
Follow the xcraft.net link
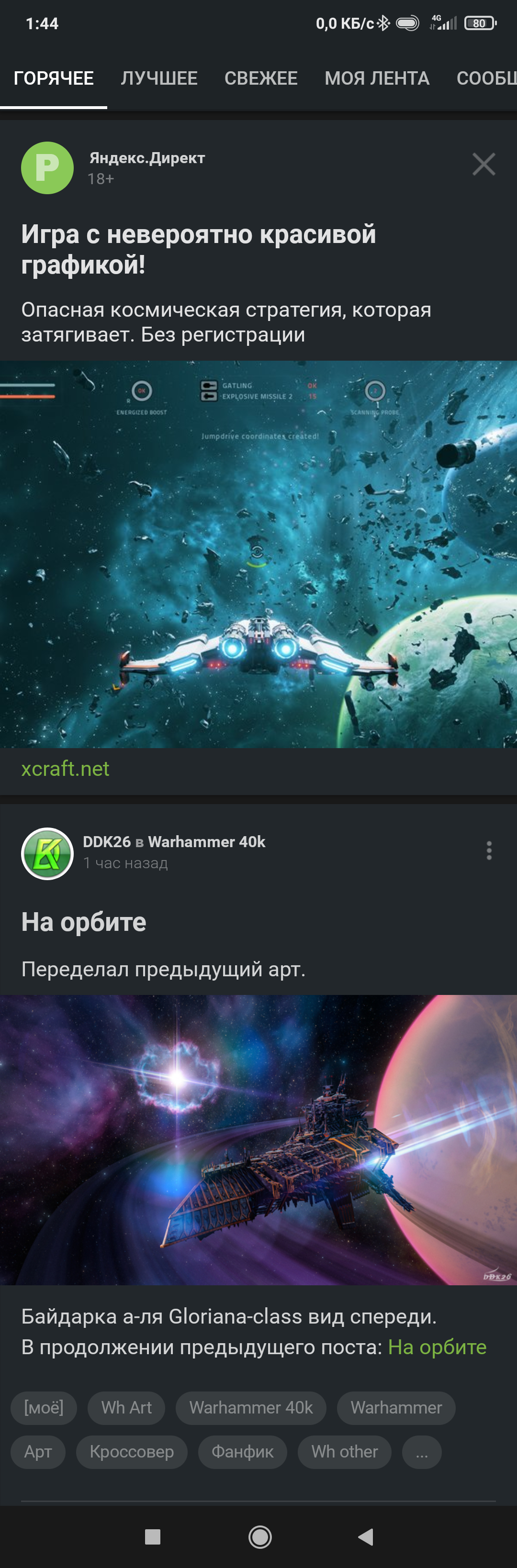65,769
